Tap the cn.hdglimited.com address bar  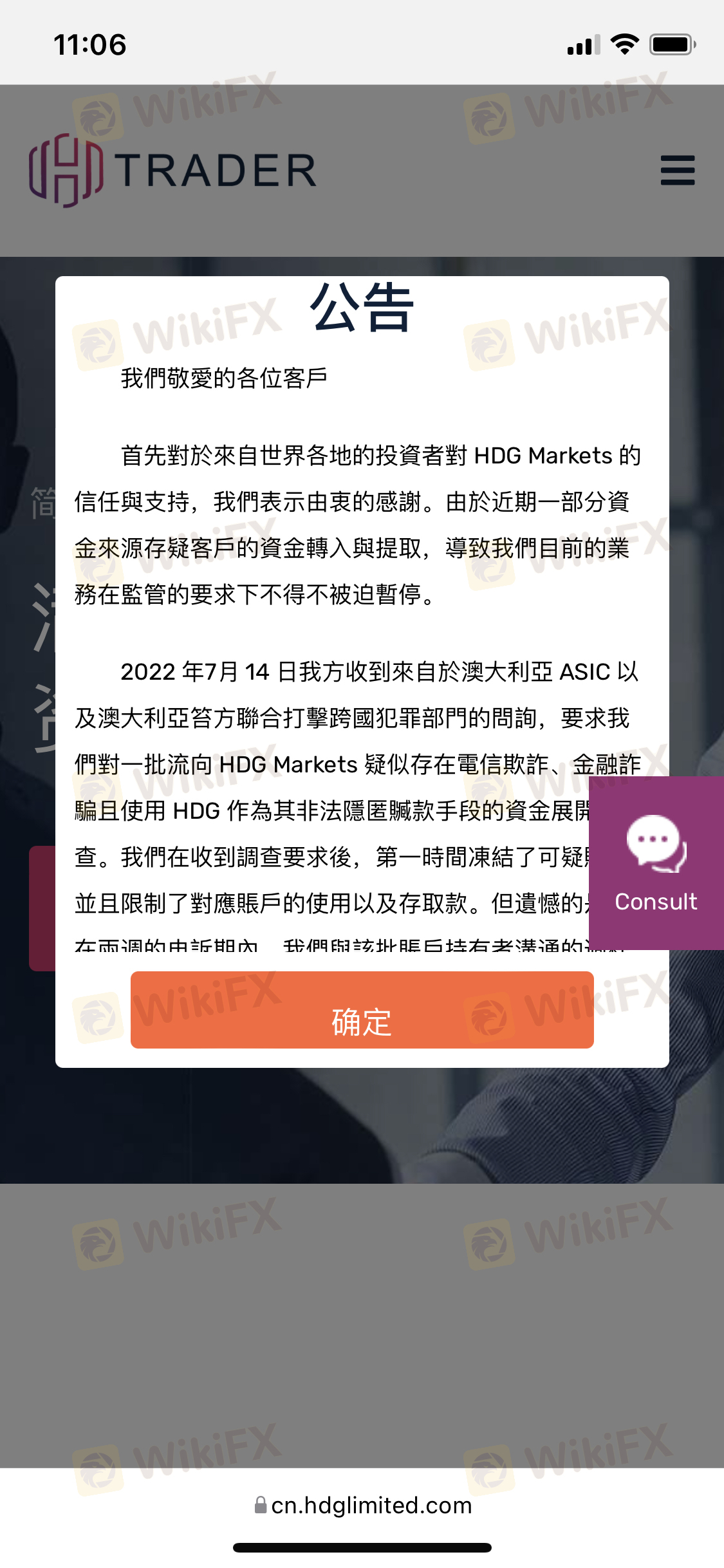(x=363, y=1506)
